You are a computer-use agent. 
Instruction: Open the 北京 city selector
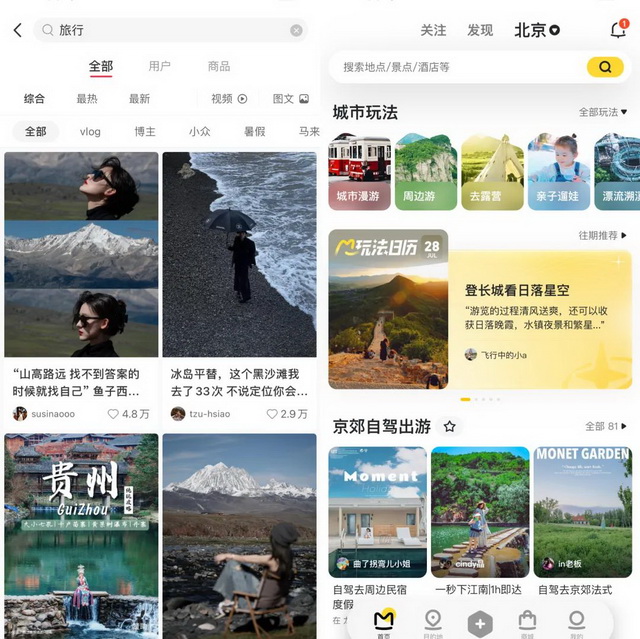point(537,30)
